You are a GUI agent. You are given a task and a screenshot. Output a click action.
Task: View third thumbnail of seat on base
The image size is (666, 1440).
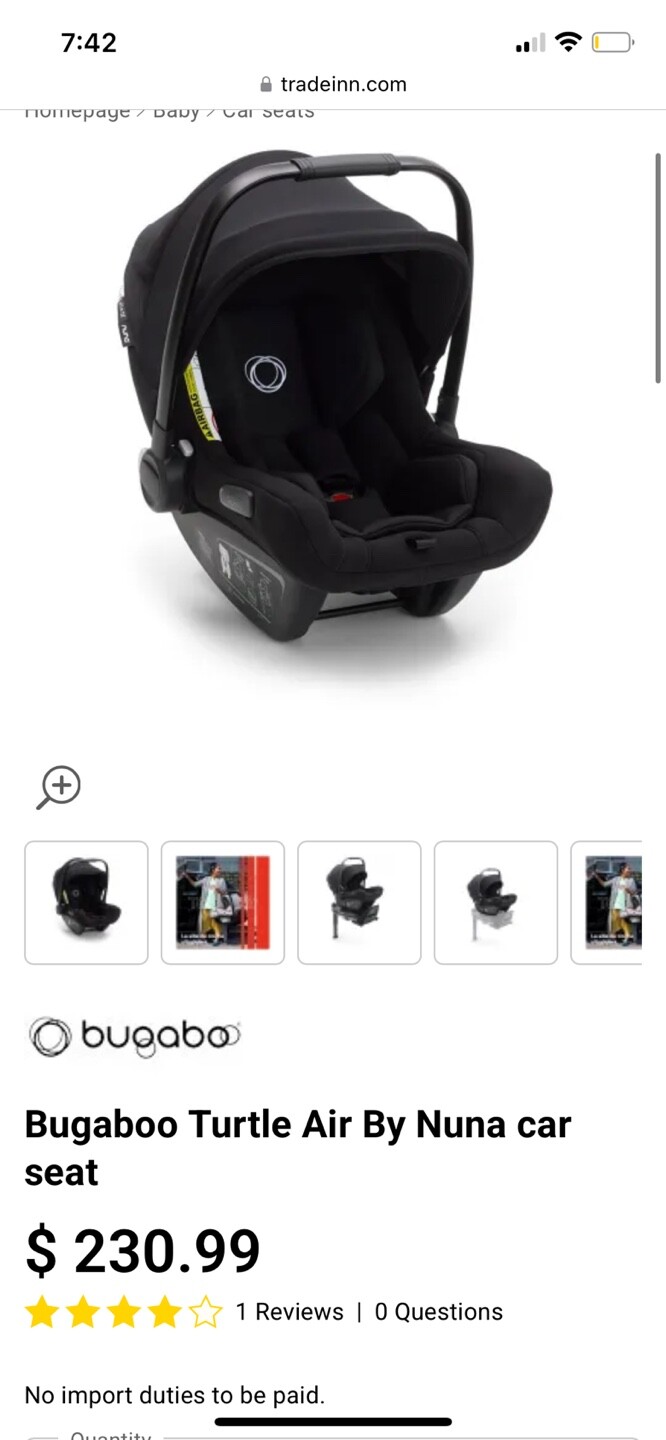pos(359,902)
